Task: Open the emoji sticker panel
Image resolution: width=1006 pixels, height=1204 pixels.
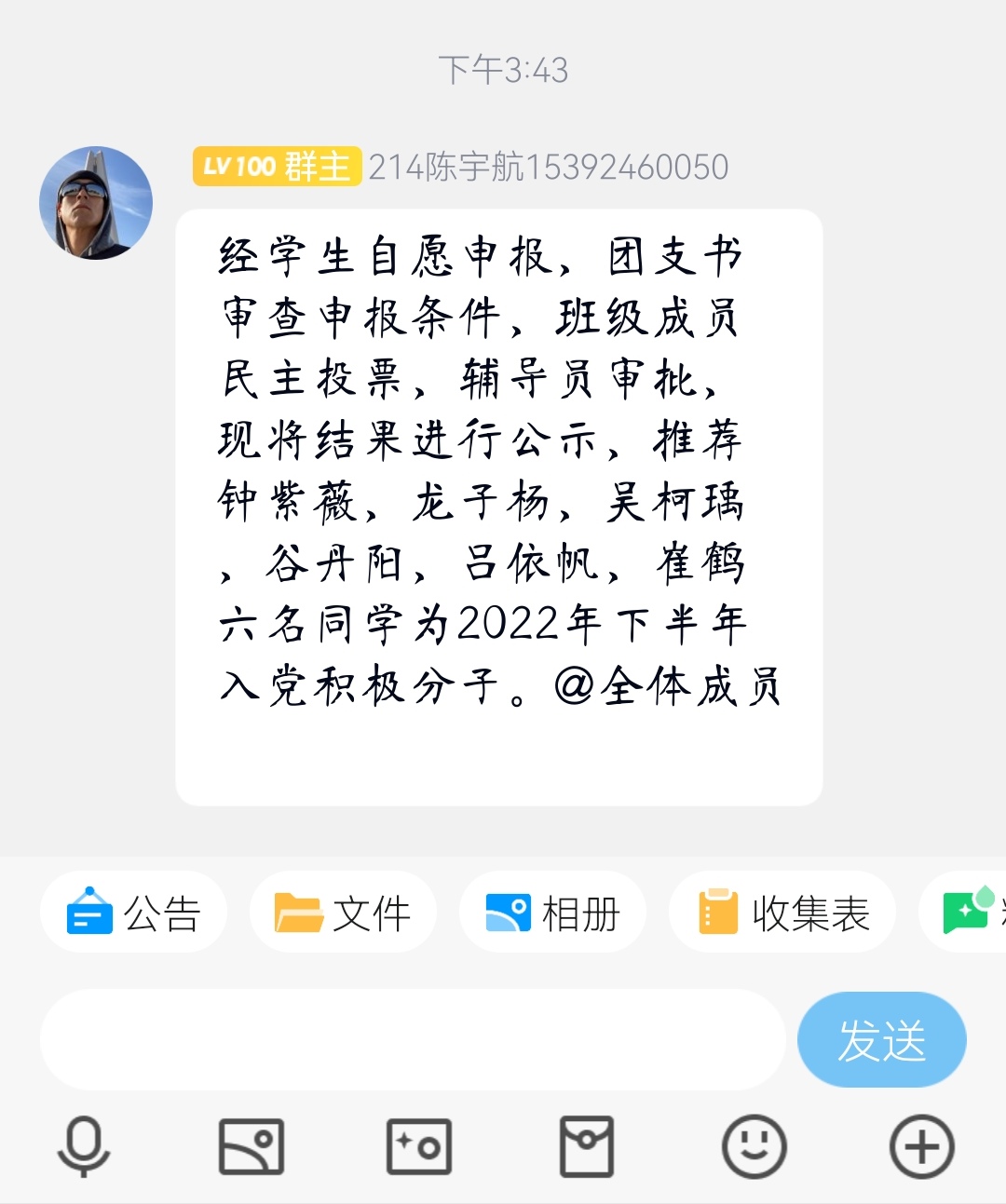Action: coord(754,1146)
